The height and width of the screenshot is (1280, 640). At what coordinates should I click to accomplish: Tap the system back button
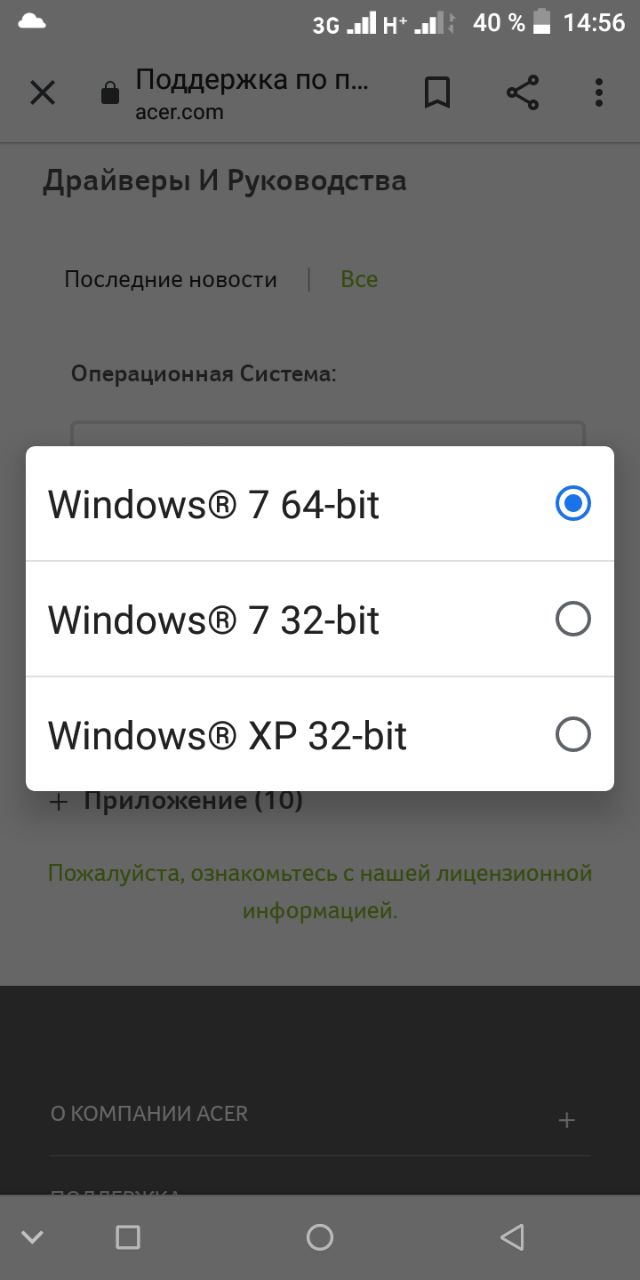click(512, 1238)
